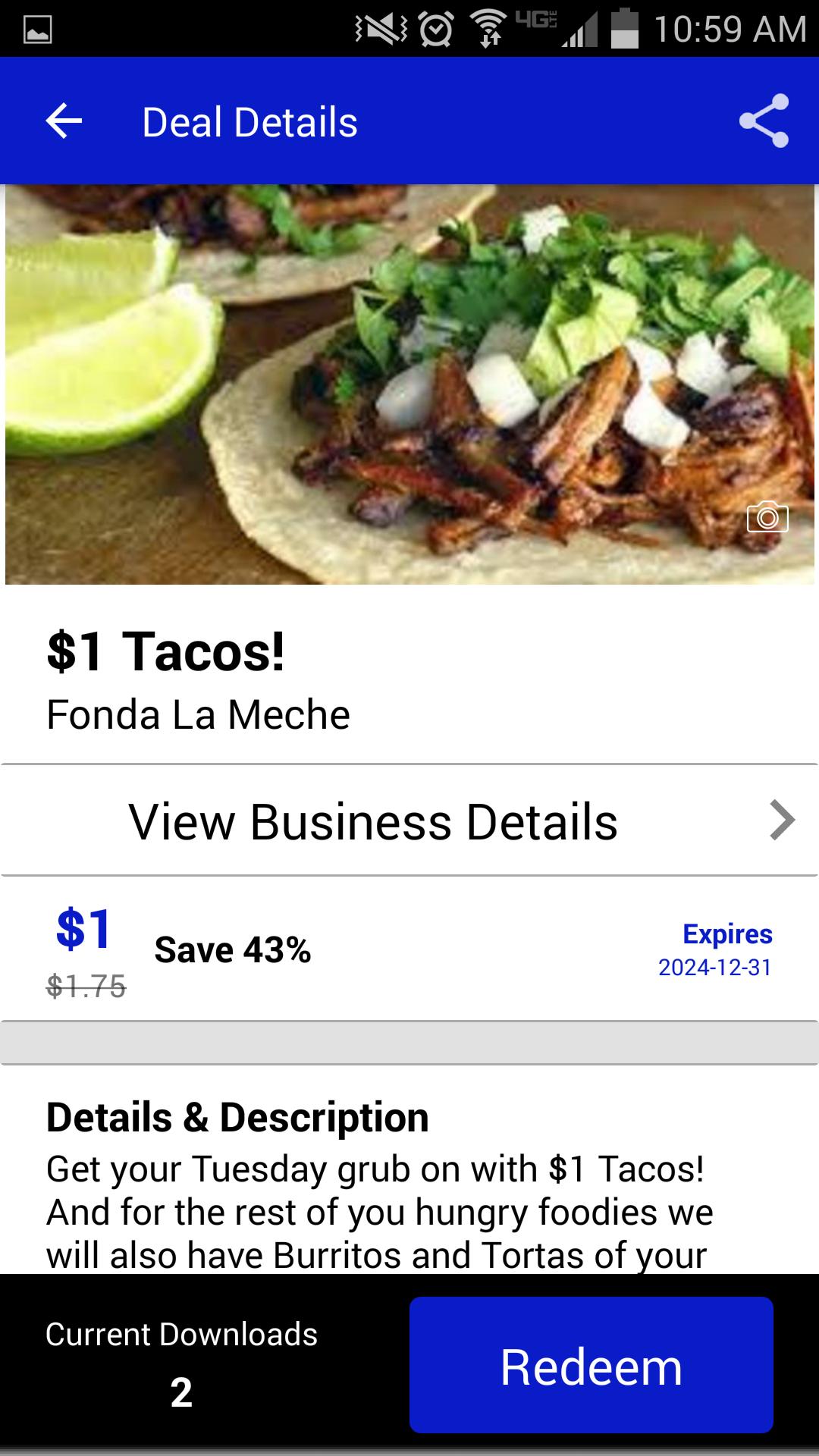Open the taco deal photo
819x1456 pixels.
pyautogui.click(x=409, y=384)
